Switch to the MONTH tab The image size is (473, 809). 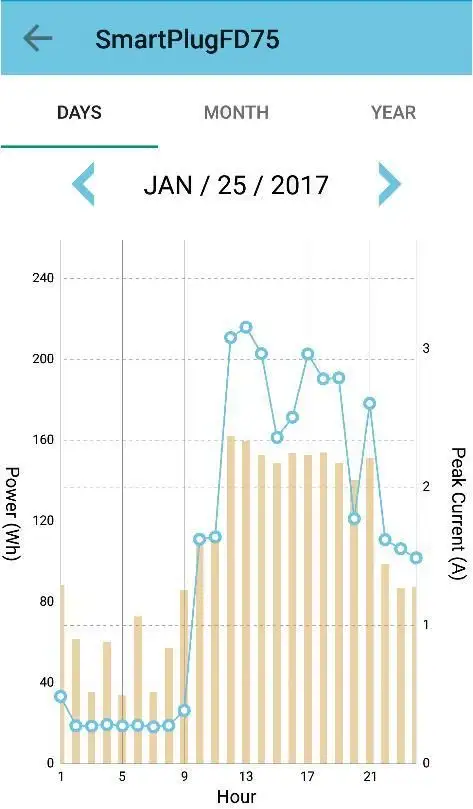click(237, 112)
